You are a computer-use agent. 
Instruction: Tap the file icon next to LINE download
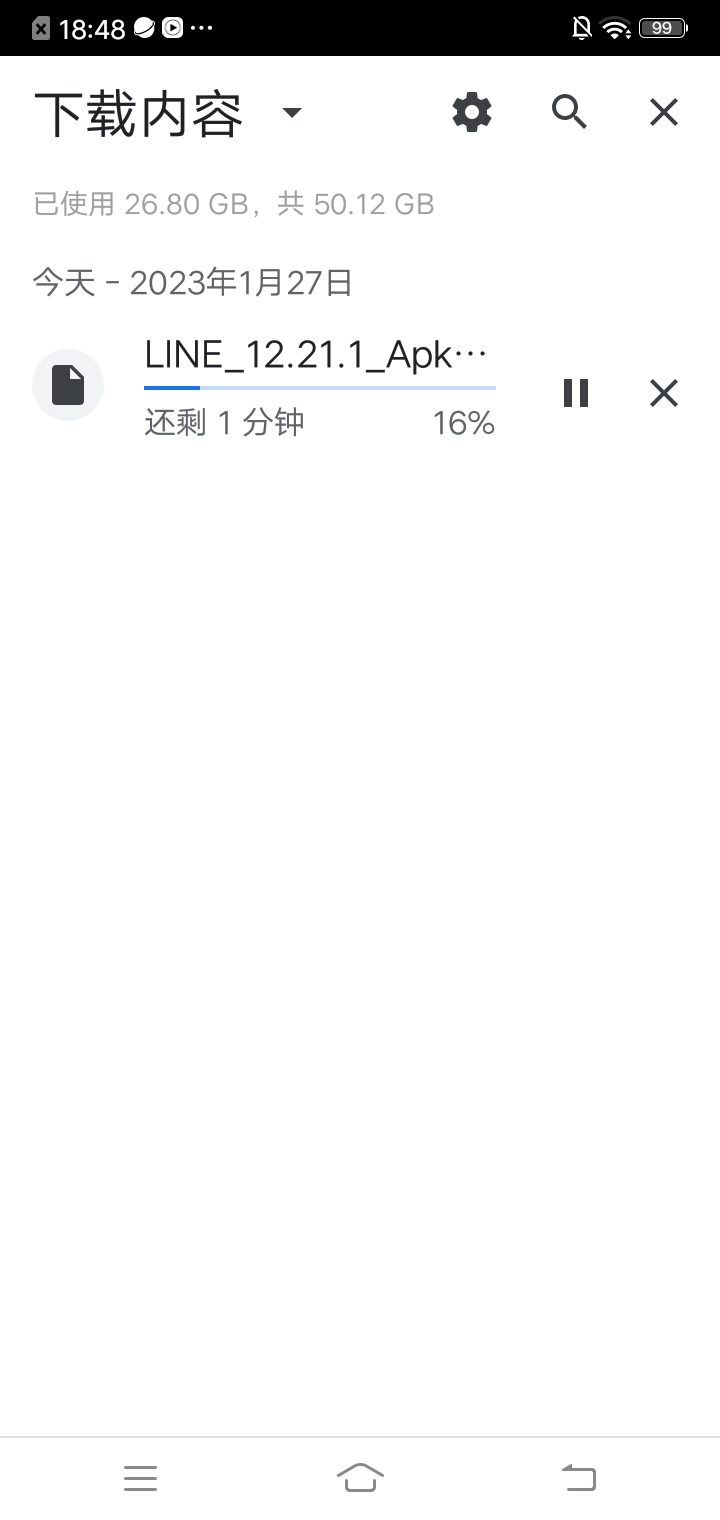(x=68, y=385)
